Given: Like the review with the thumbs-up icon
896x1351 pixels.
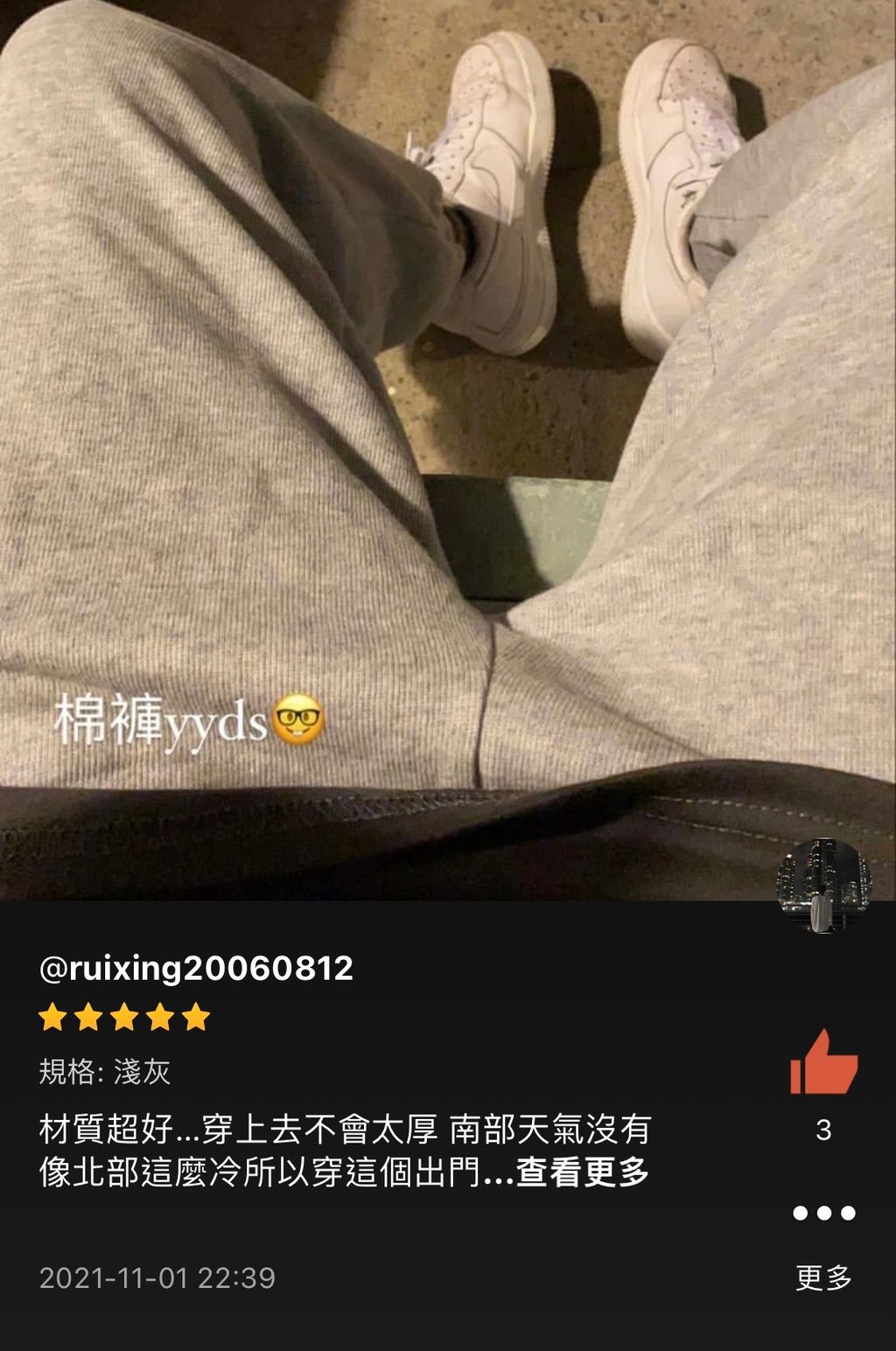Looking at the screenshot, I should point(823,1062).
